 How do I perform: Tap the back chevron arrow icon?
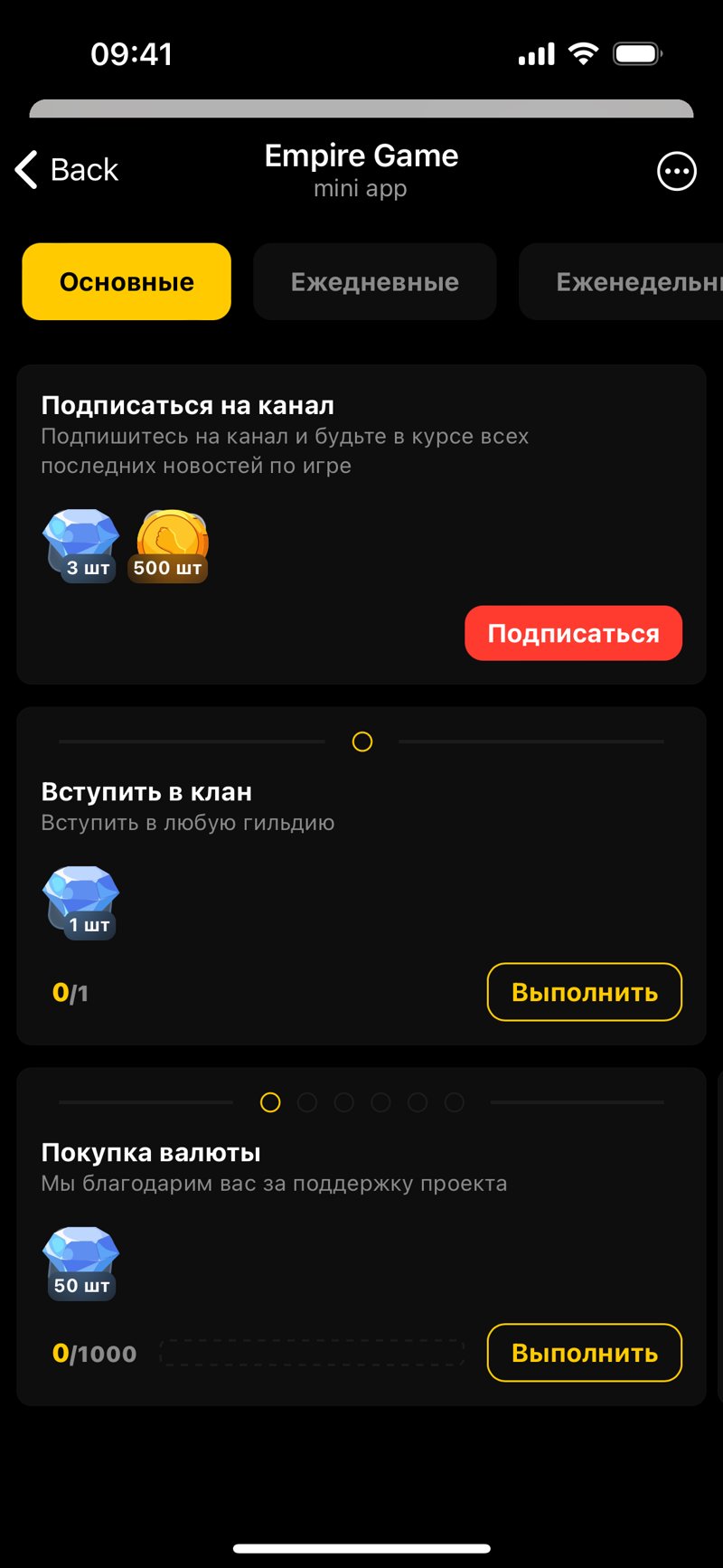coord(24,170)
